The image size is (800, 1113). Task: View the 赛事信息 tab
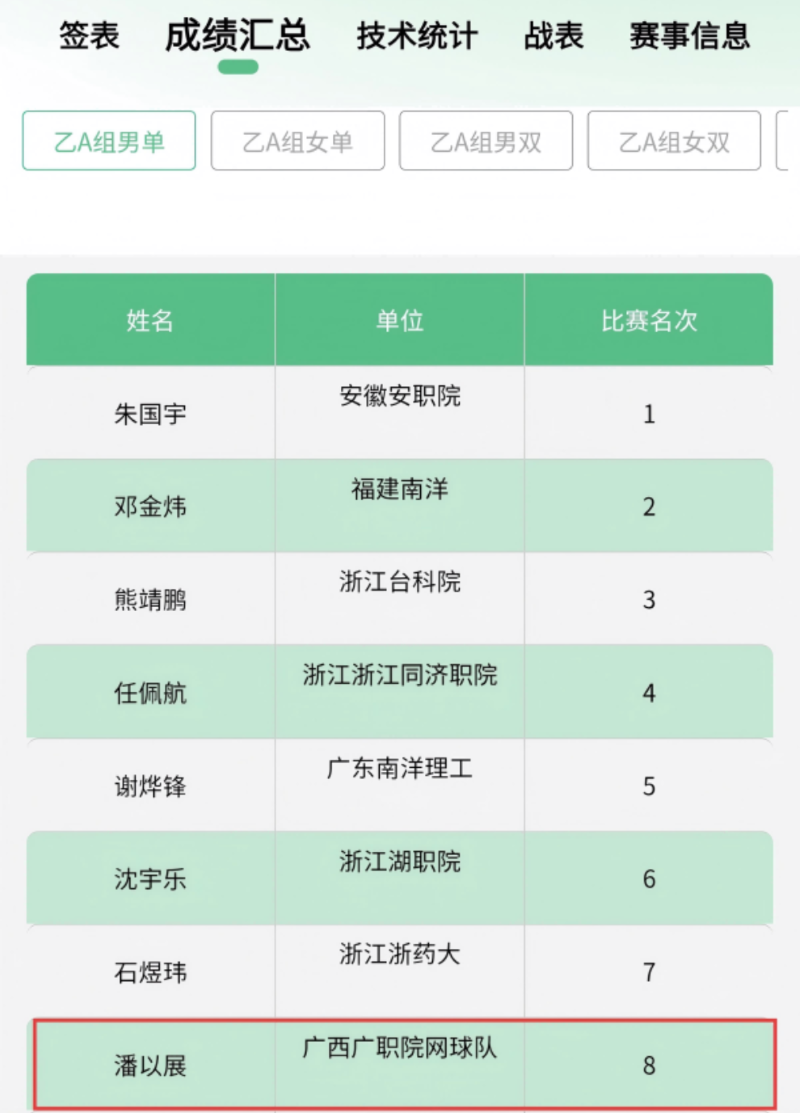[690, 37]
